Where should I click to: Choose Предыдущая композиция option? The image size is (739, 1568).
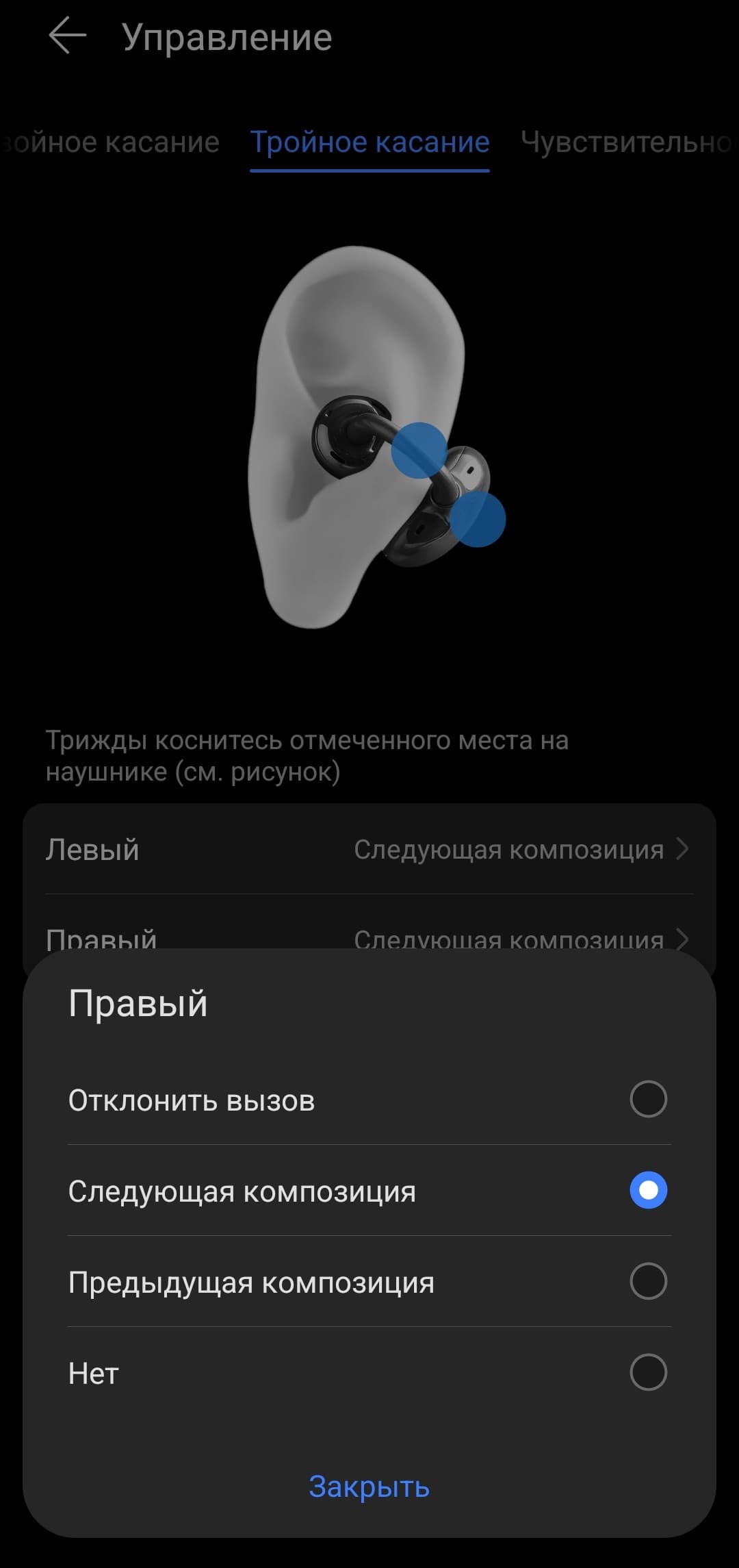(x=369, y=1282)
